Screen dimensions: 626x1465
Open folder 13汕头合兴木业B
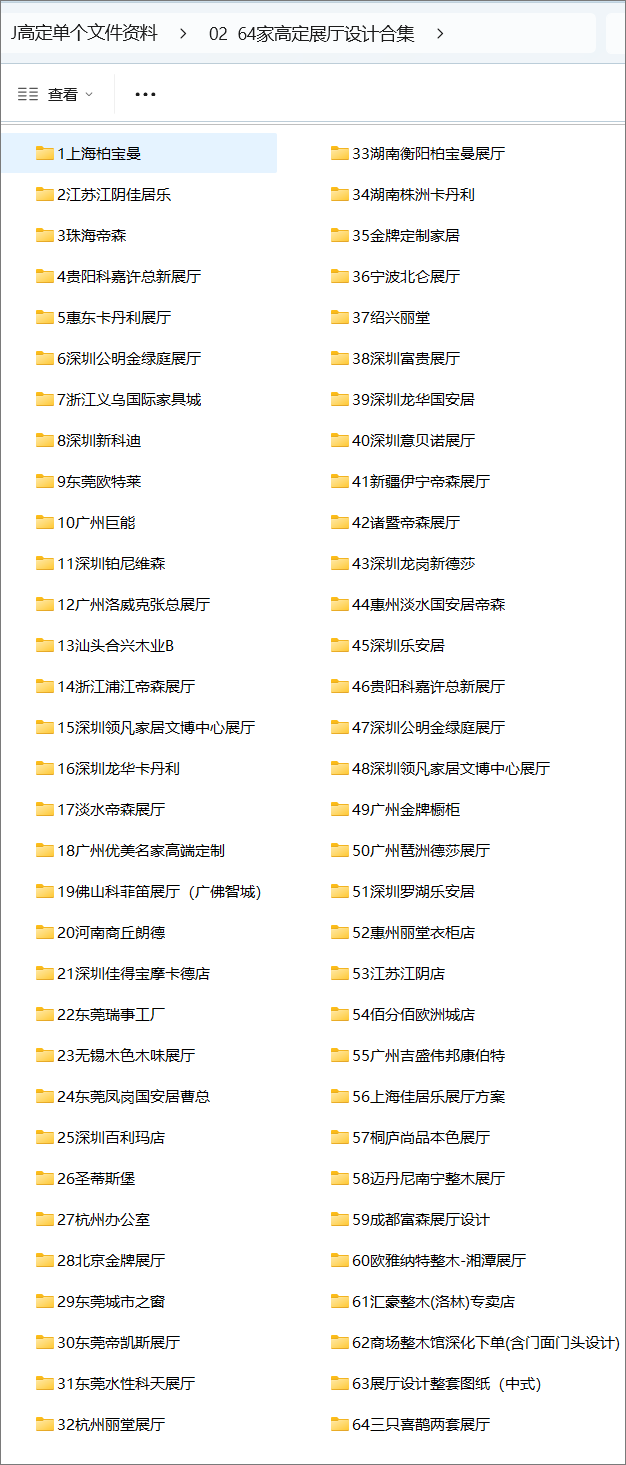pyautogui.click(x=115, y=645)
